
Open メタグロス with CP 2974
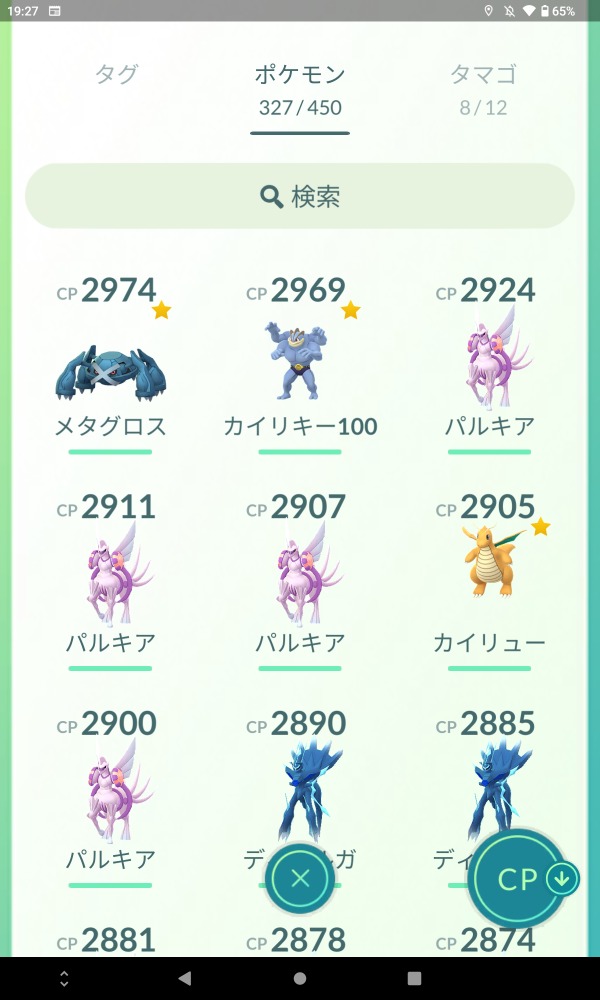click(110, 366)
